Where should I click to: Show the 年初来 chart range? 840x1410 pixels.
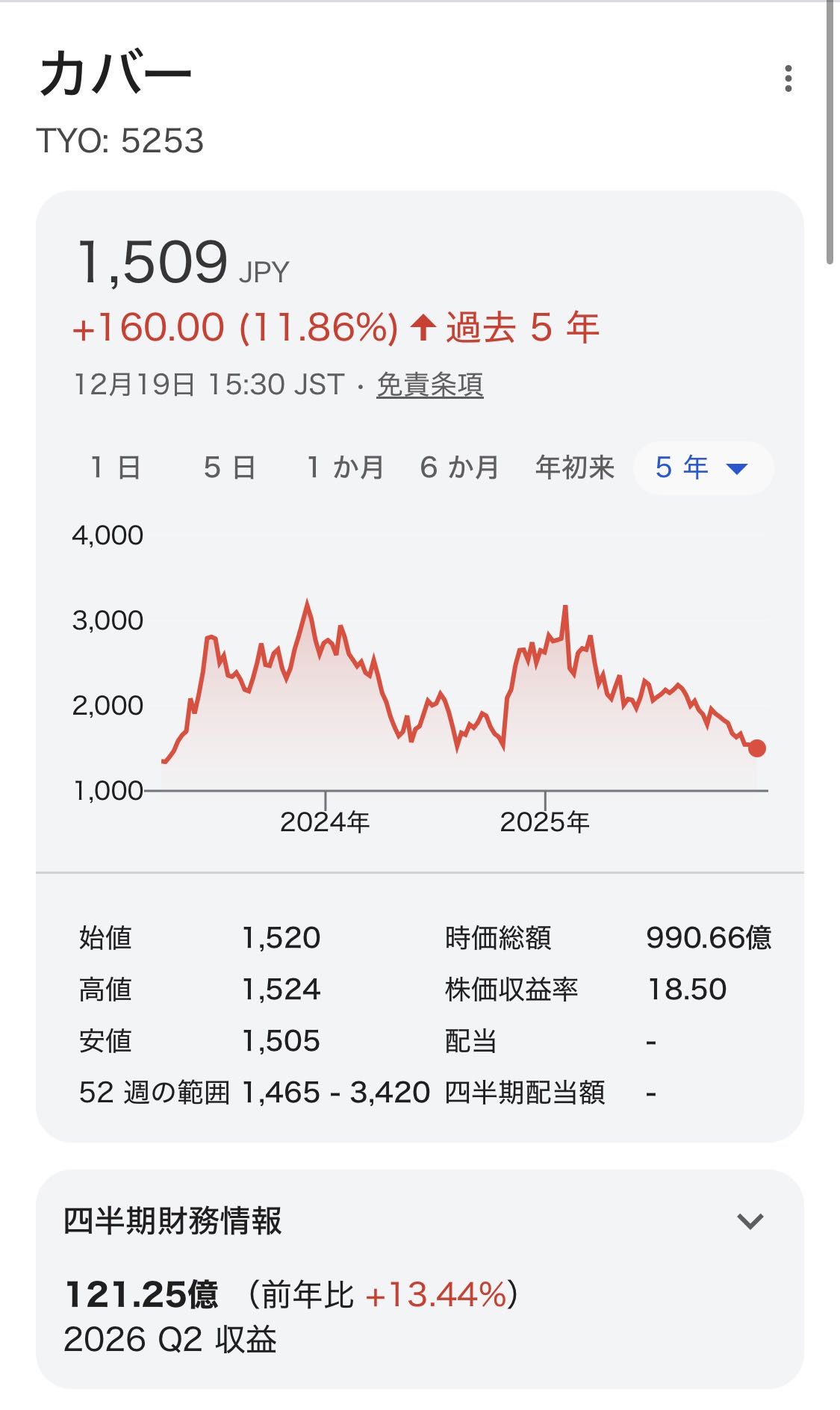point(574,468)
